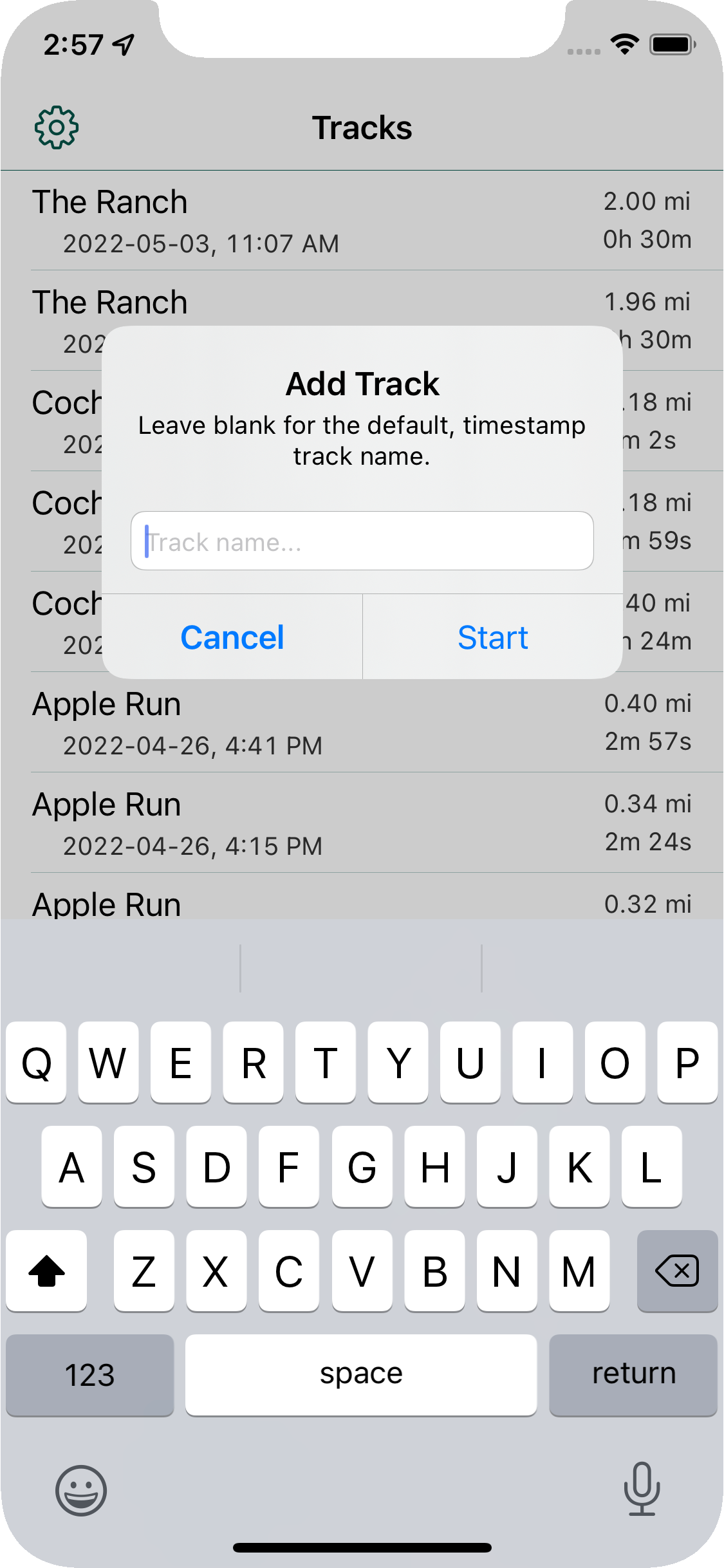
Task: Cancel the Add Track dialog
Action: point(232,637)
